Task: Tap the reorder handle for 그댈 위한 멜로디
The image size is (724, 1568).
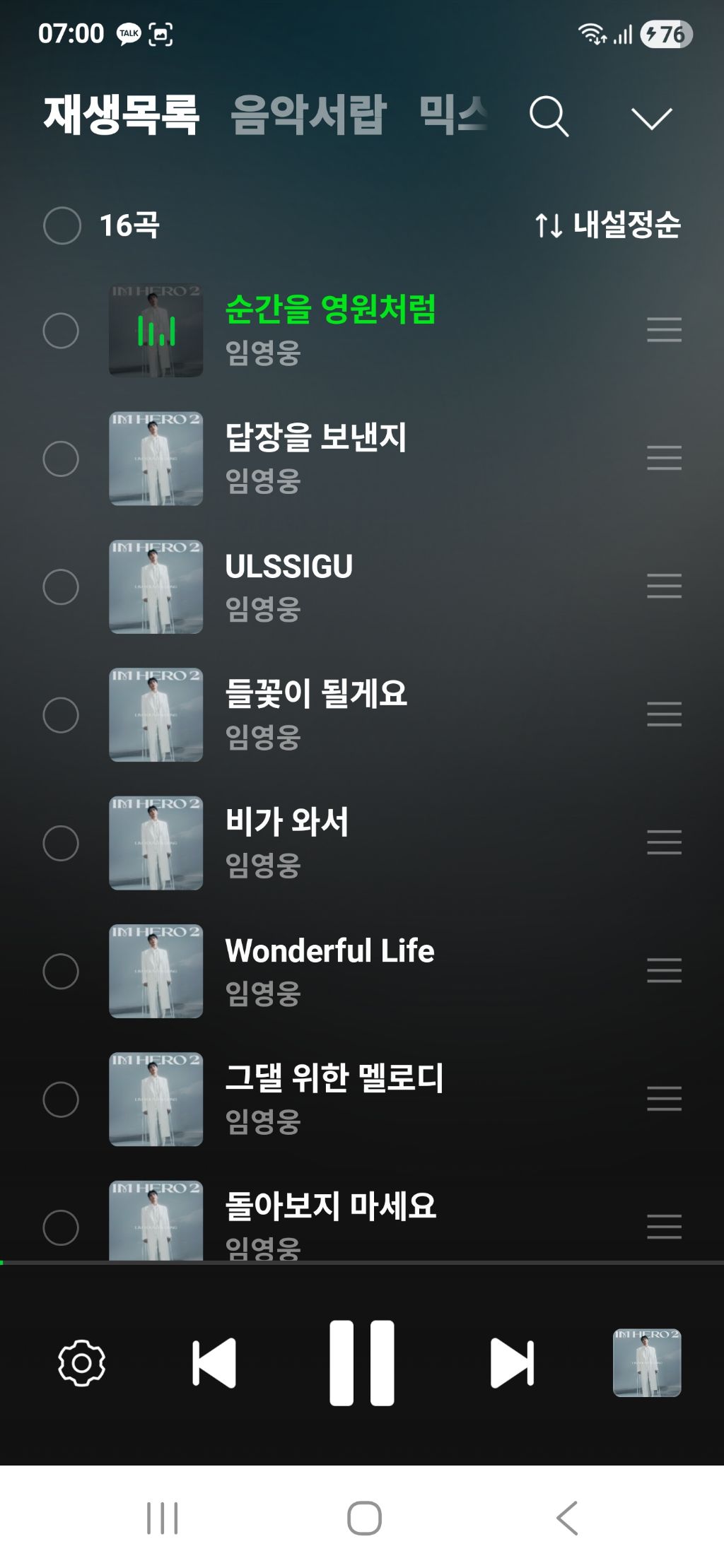Action: 665,1099
